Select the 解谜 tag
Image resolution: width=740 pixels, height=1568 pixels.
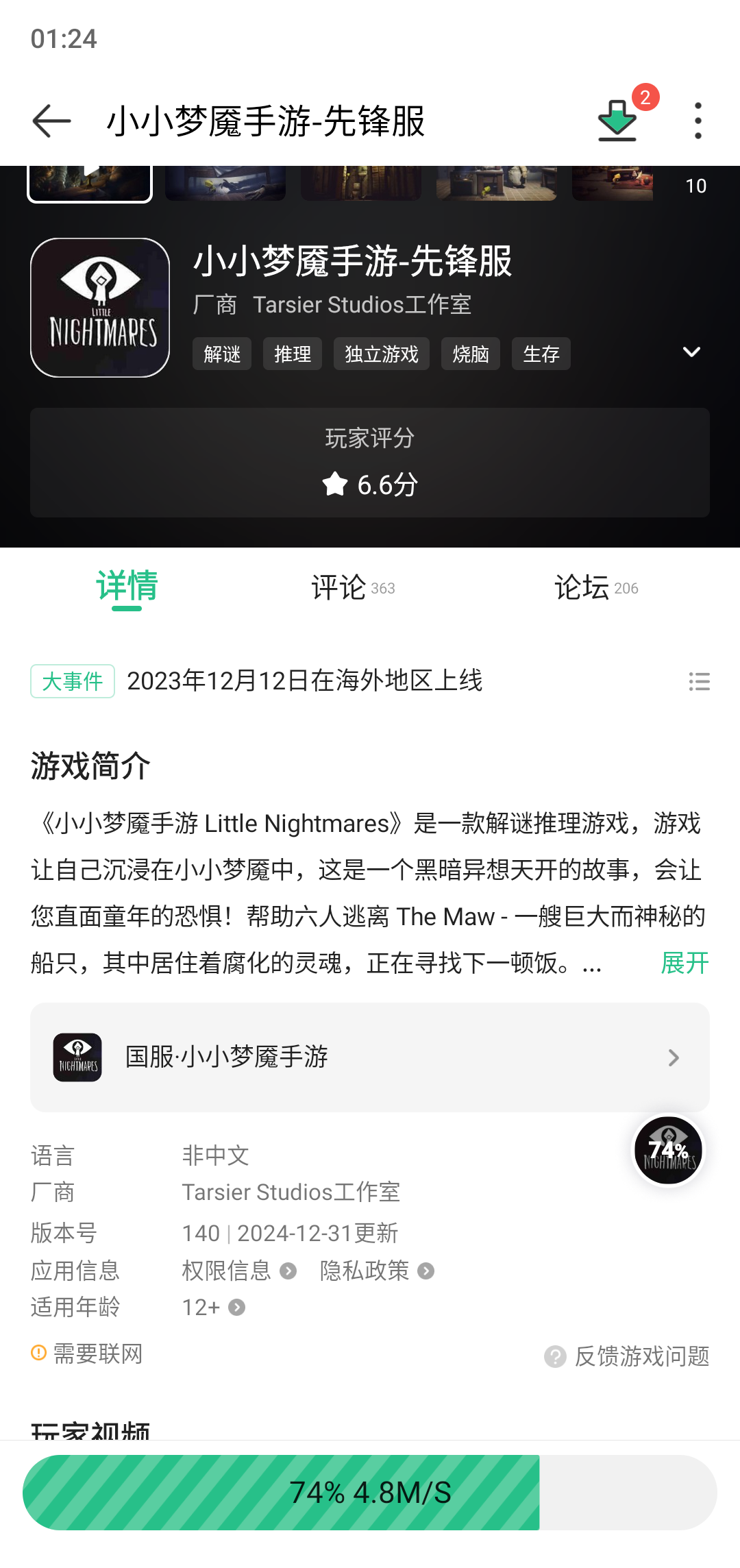click(221, 354)
